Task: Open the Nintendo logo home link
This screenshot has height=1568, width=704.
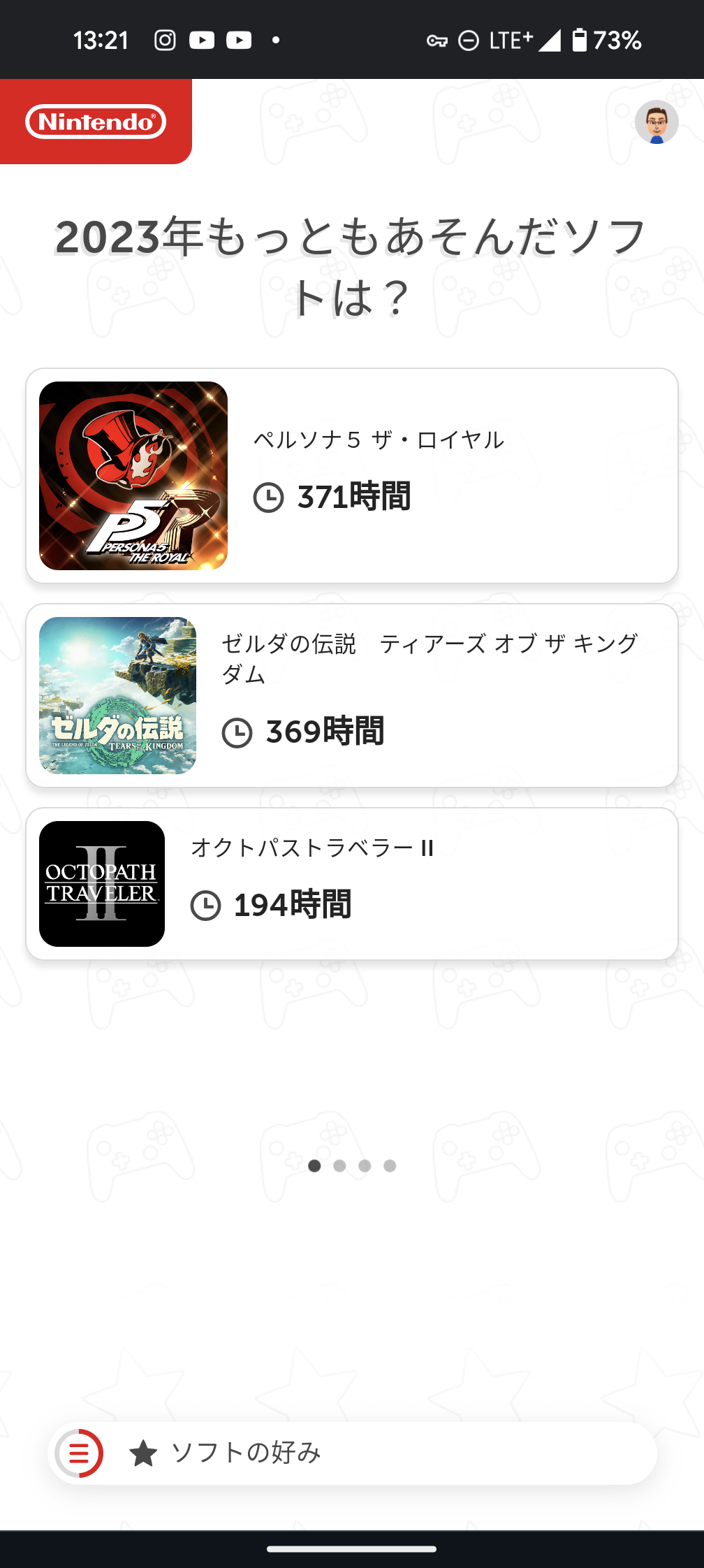Action: pyautogui.click(x=96, y=122)
